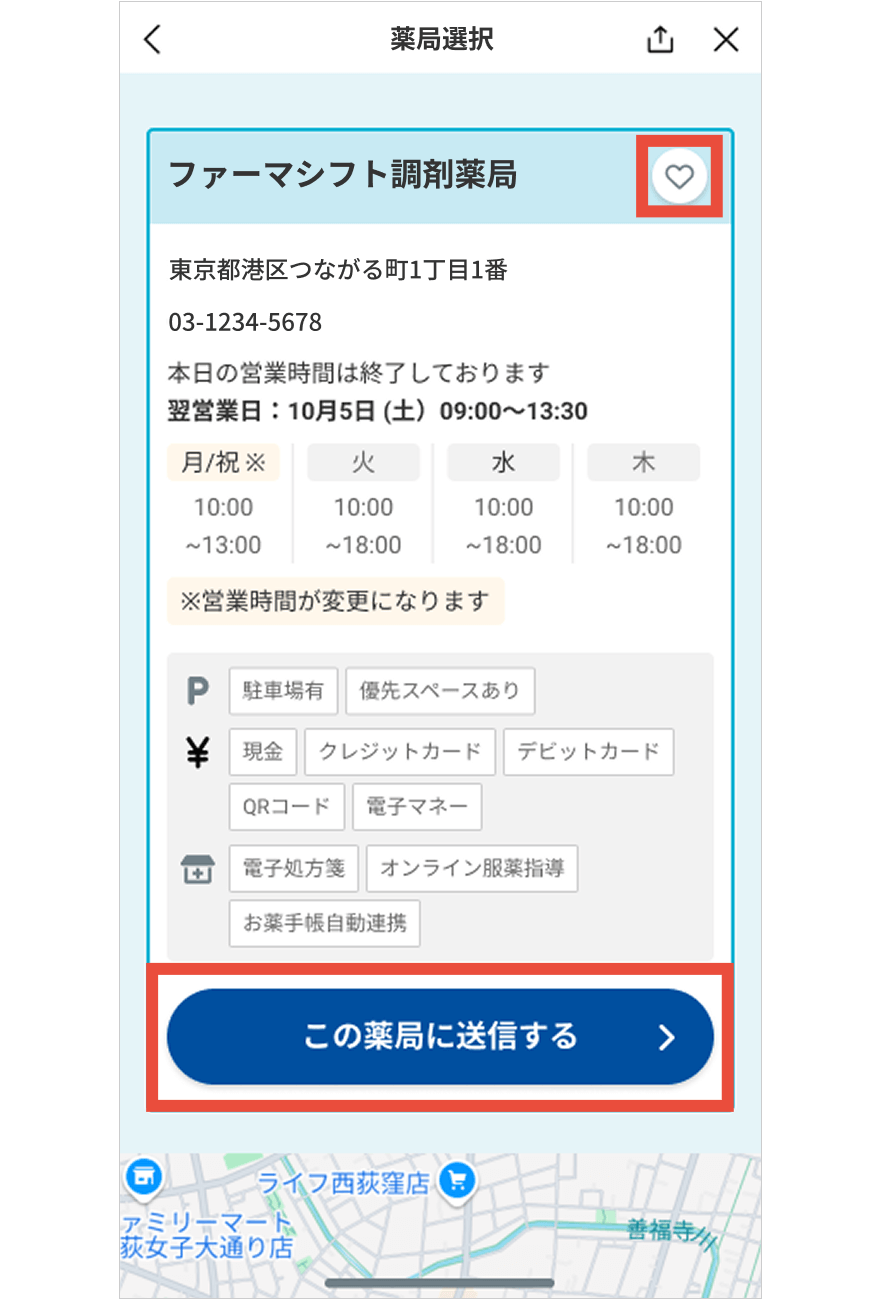Open the ライフ西荻窪店 map pin

click(x=458, y=1180)
